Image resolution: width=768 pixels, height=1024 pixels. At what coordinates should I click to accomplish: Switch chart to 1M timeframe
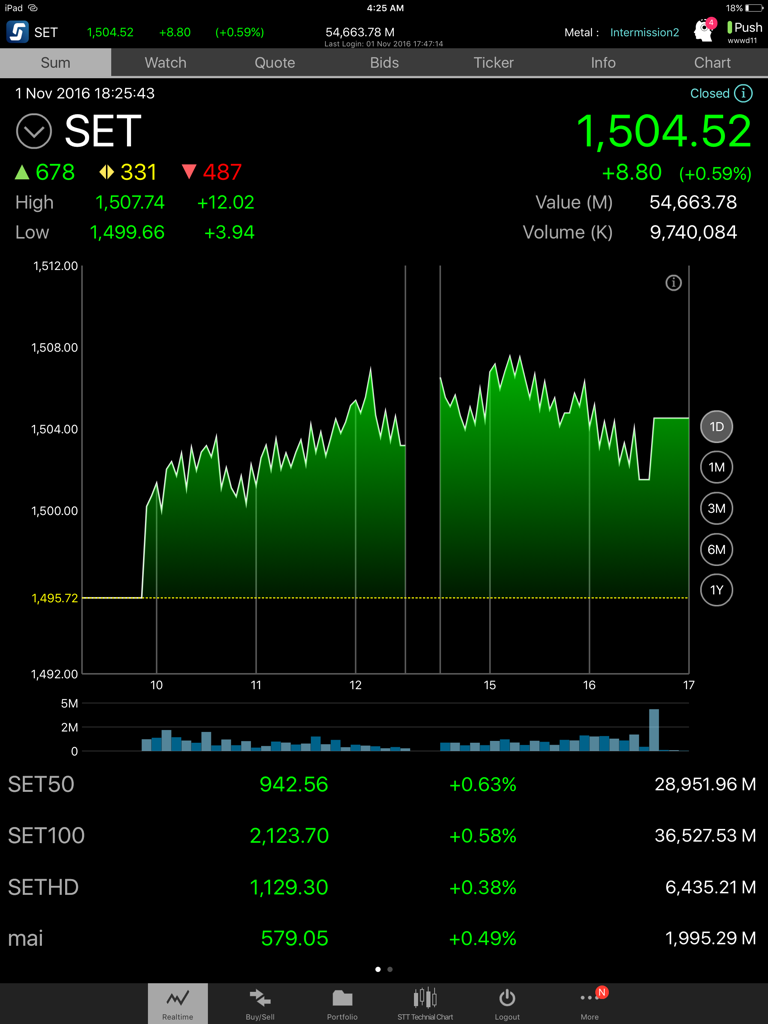pos(716,467)
